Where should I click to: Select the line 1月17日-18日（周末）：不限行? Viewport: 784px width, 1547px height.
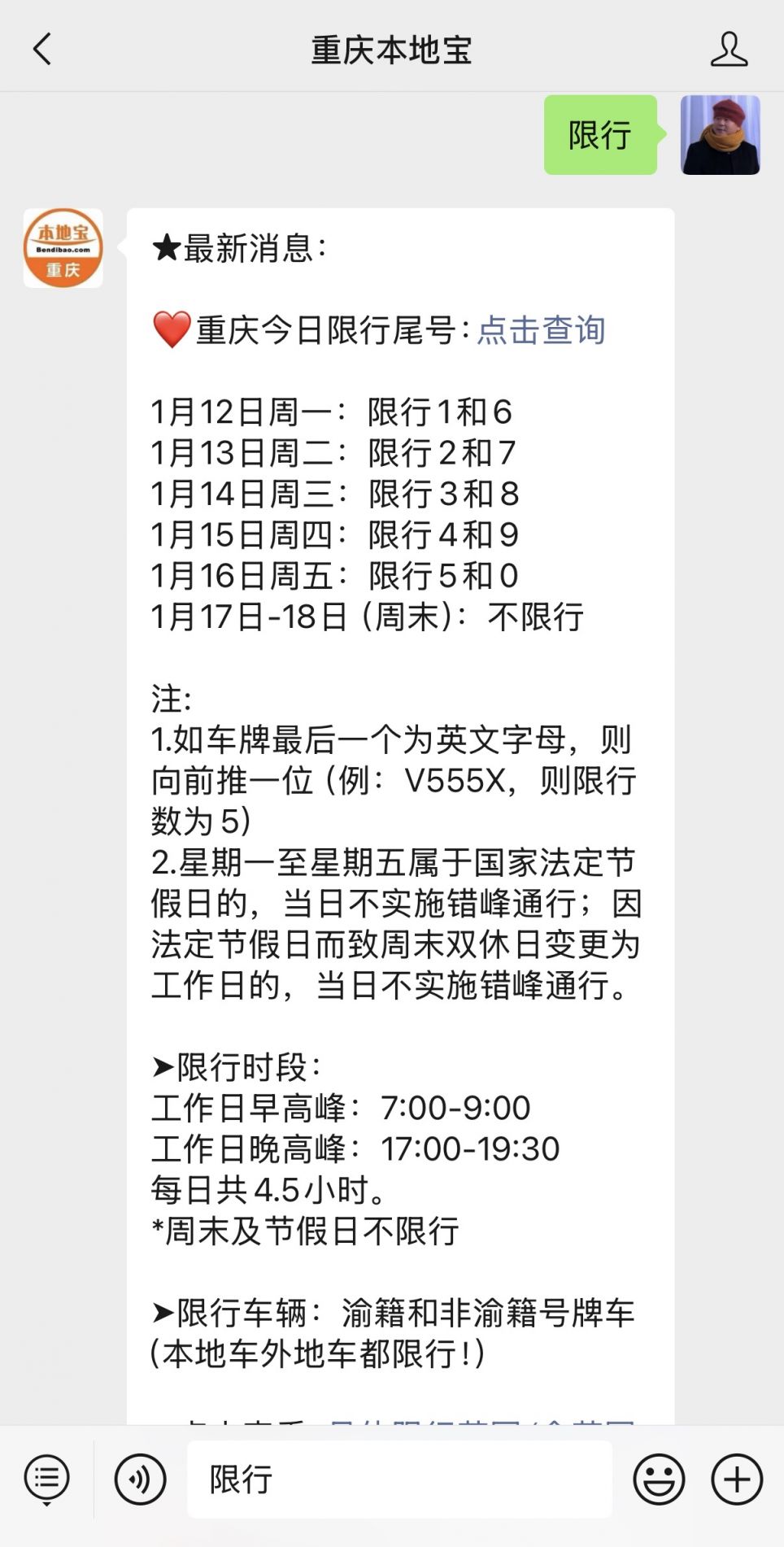tap(370, 618)
